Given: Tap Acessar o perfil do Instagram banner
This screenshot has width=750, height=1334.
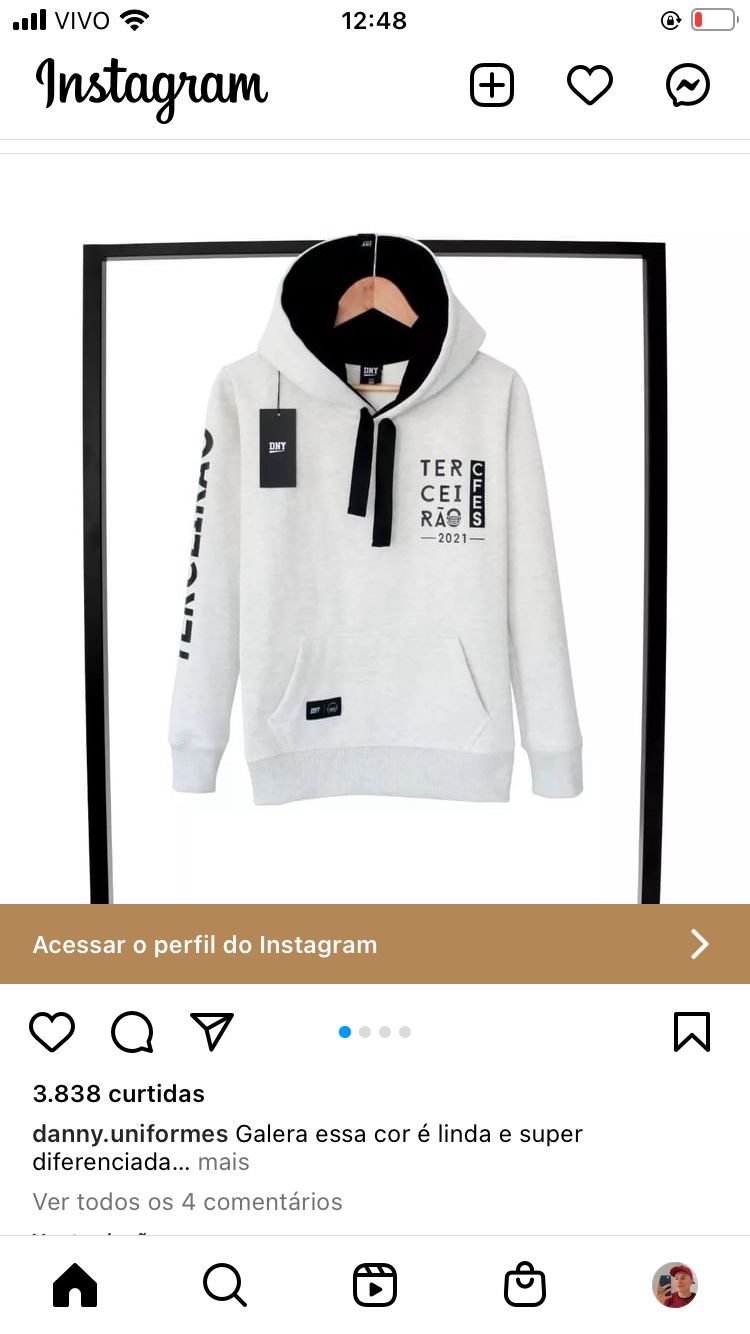Looking at the screenshot, I should click(375, 944).
